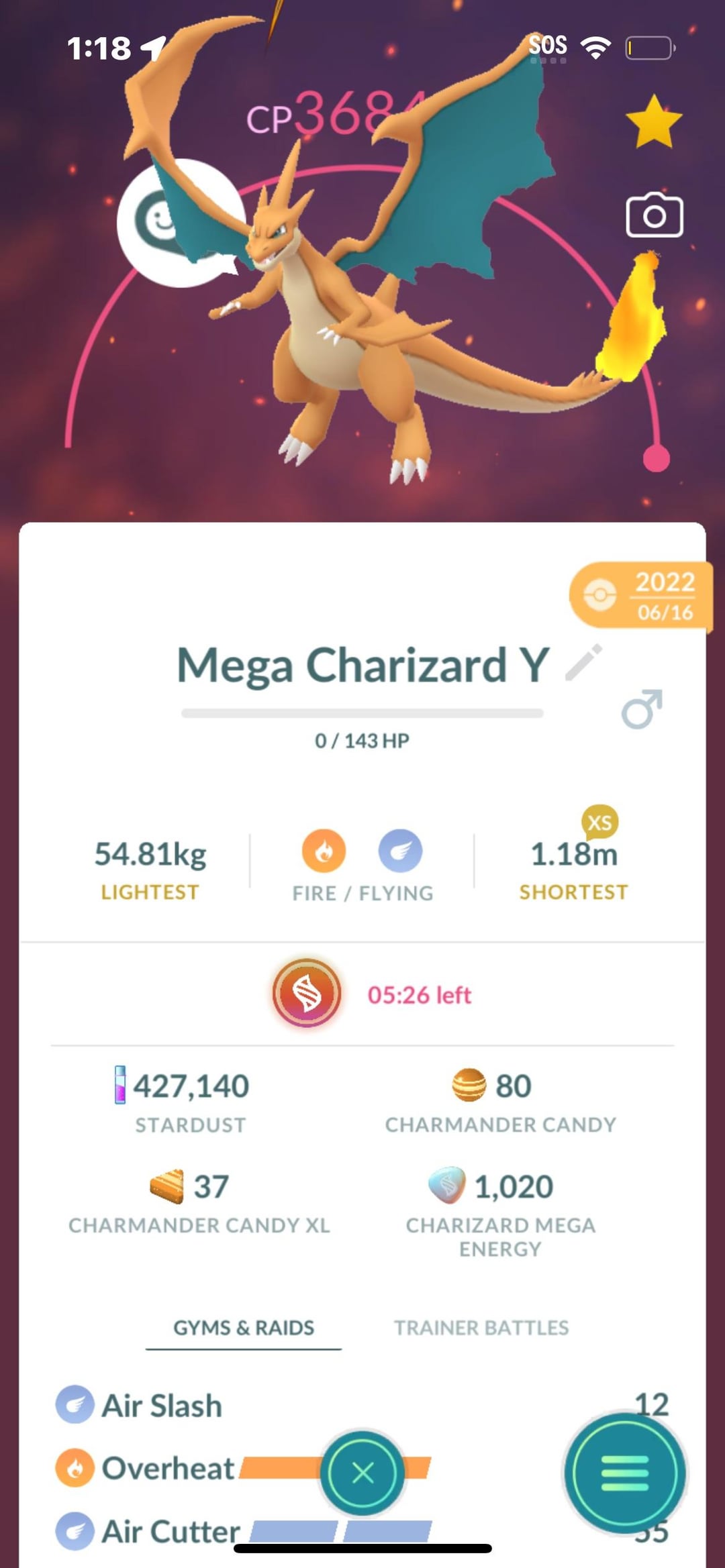Switch to the Trainer Battles tab

[x=481, y=1328]
